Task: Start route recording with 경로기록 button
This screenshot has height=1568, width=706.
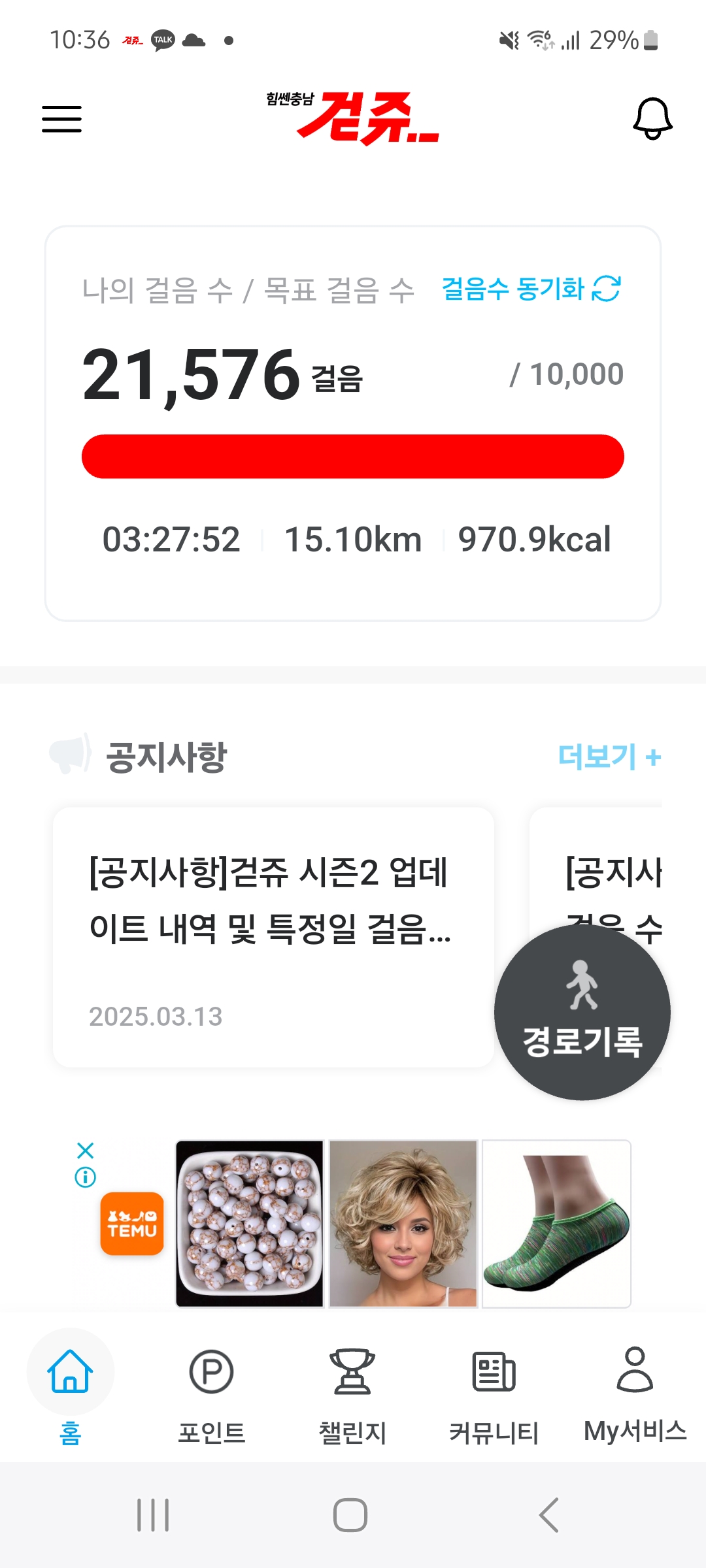Action: point(582,1012)
